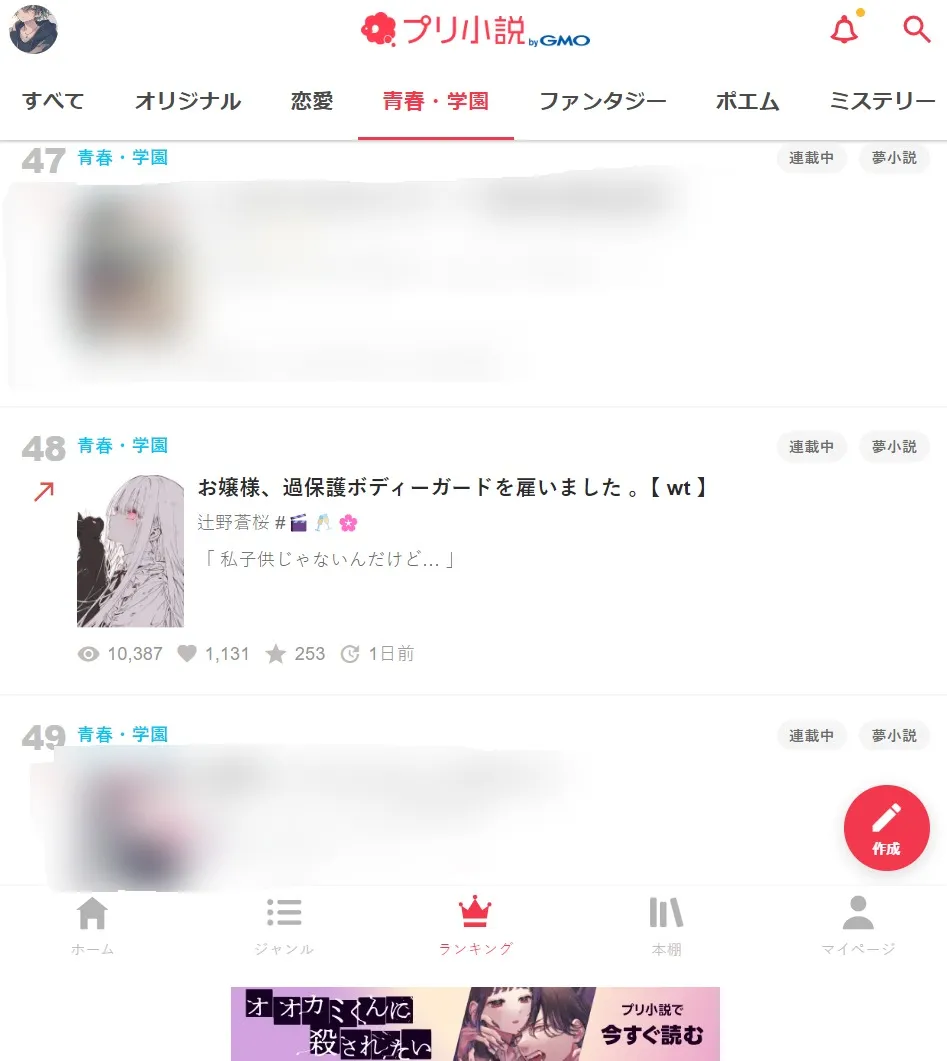Image resolution: width=947 pixels, height=1061 pixels.
Task: Select the ランキング crown icon
Action: (475, 912)
